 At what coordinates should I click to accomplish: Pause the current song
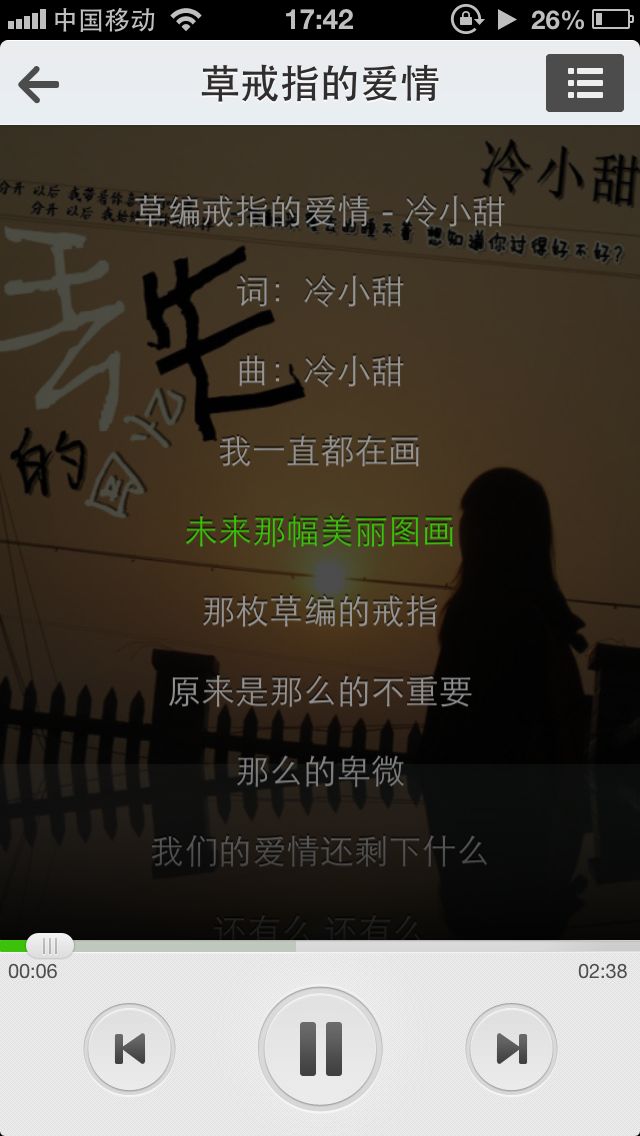(320, 1048)
